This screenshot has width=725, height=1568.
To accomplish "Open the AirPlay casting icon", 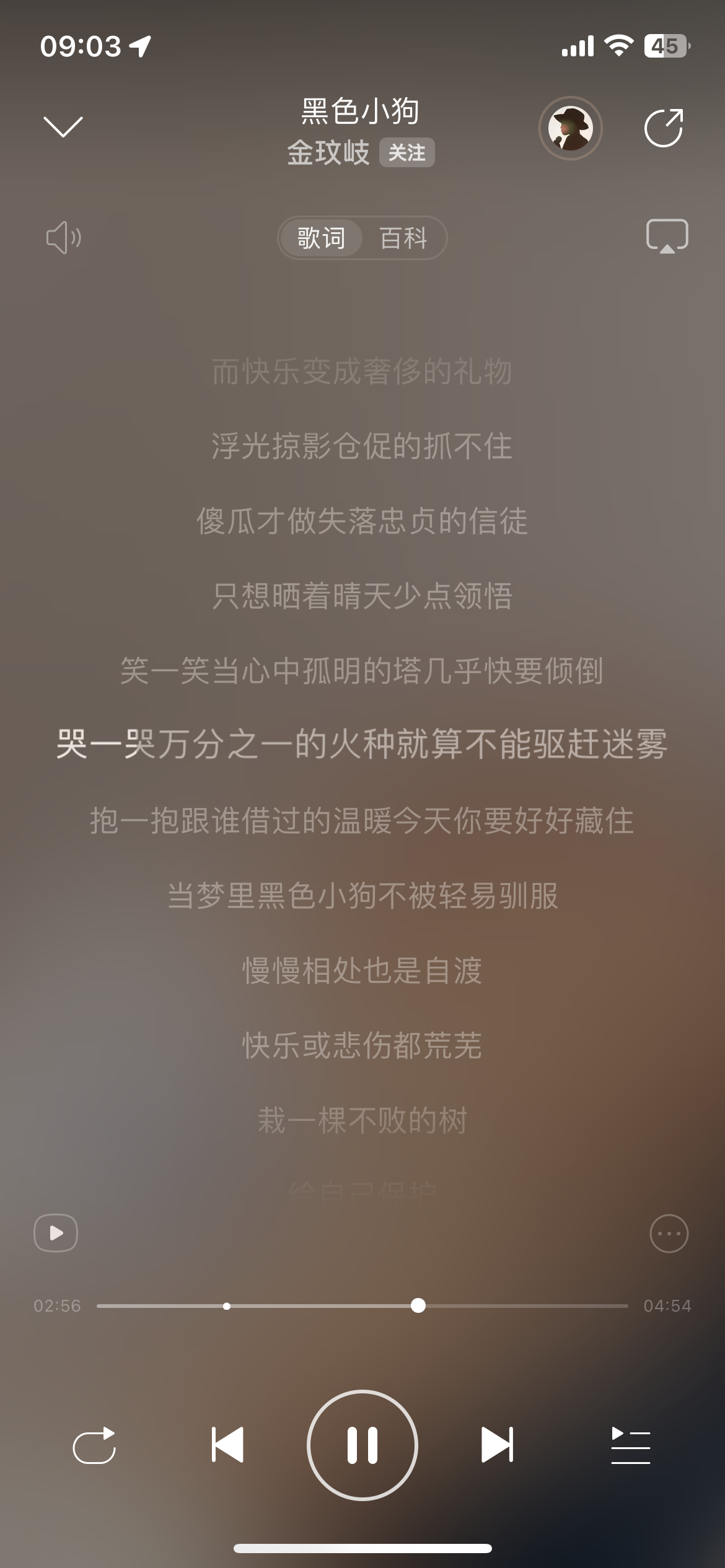I will click(x=667, y=237).
